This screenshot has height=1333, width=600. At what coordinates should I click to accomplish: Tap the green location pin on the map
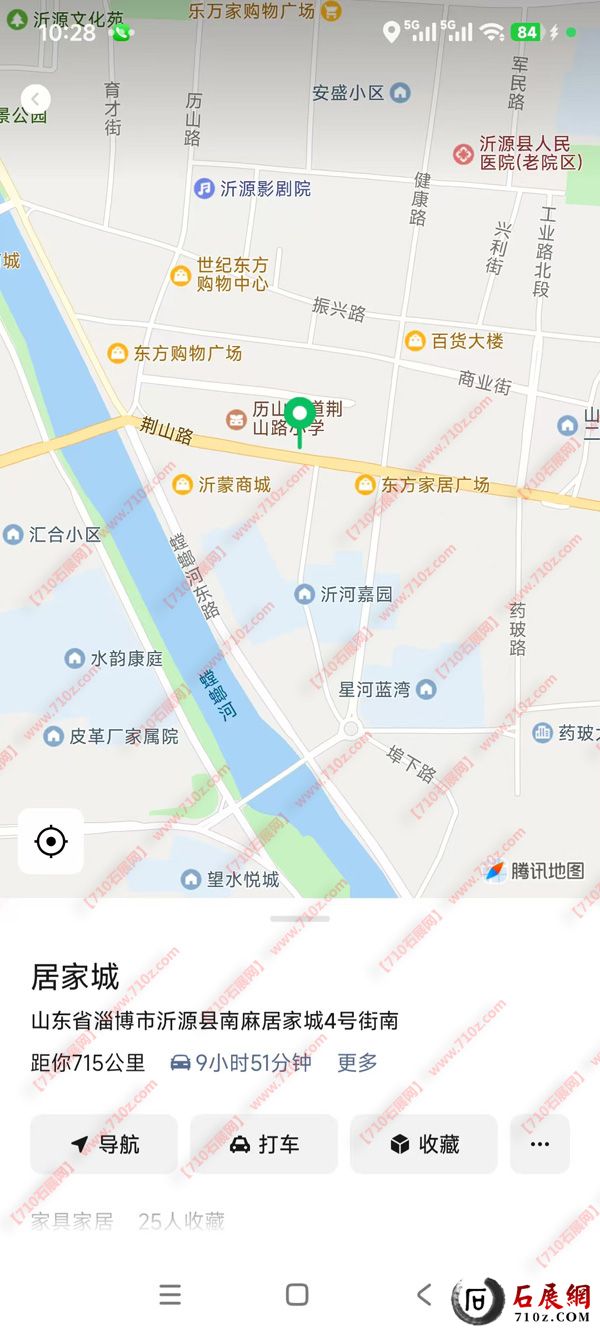[x=299, y=415]
